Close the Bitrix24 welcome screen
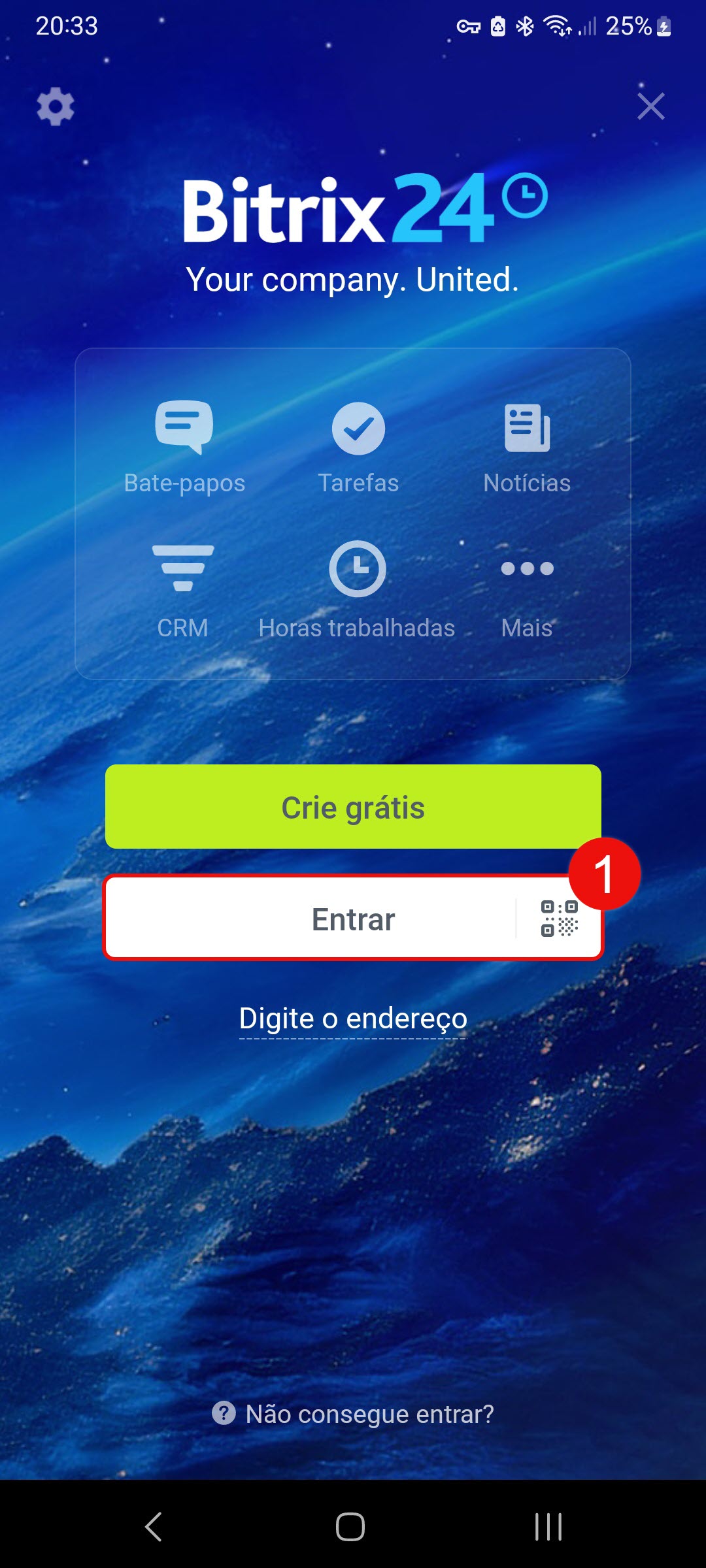Viewport: 706px width, 1568px height. pyautogui.click(x=650, y=106)
